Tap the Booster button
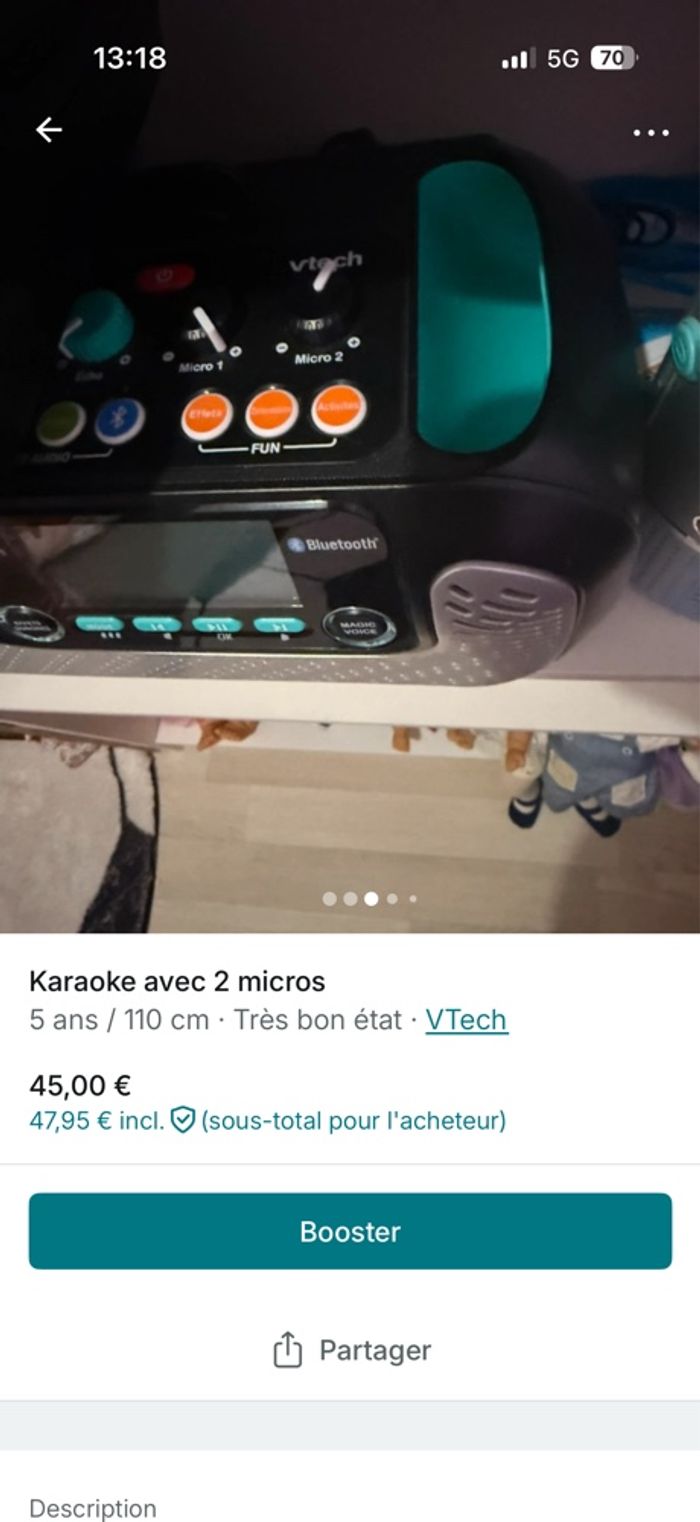The height and width of the screenshot is (1522, 700). [350, 1231]
